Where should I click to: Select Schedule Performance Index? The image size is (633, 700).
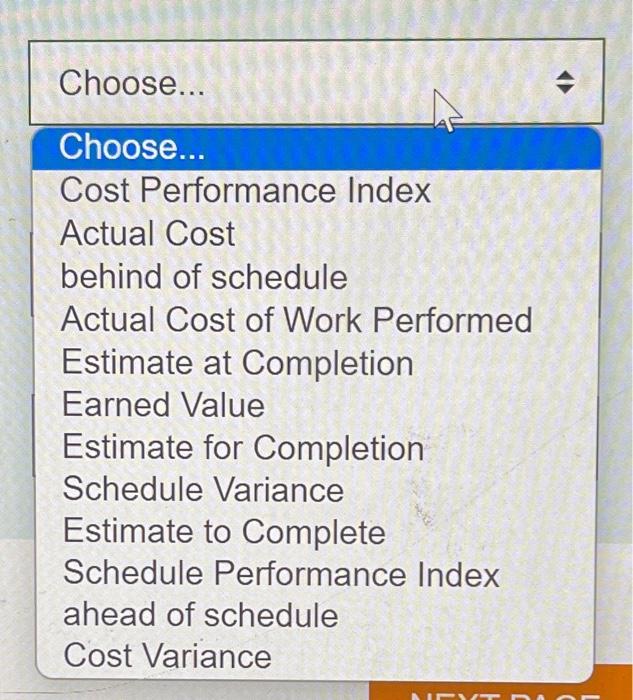(x=281, y=574)
